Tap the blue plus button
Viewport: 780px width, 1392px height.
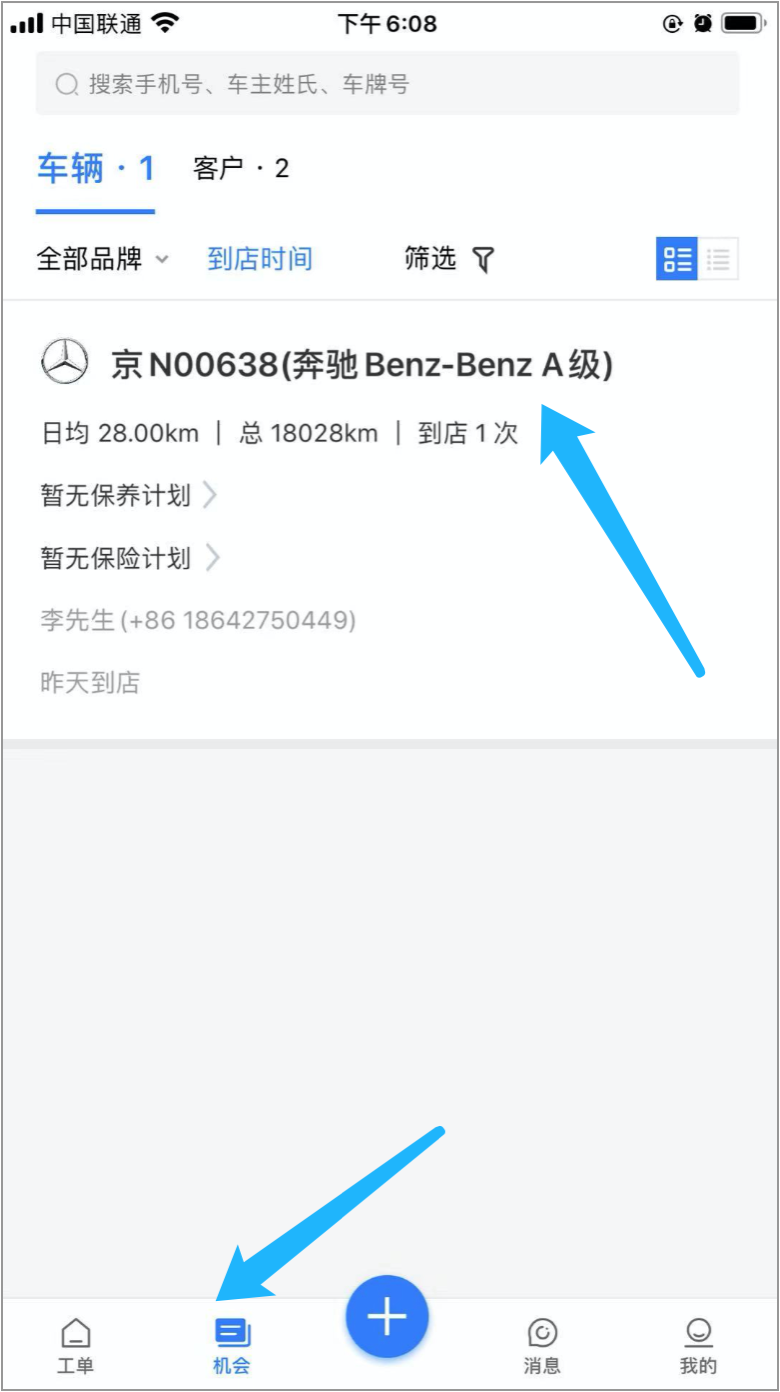coord(387,1317)
